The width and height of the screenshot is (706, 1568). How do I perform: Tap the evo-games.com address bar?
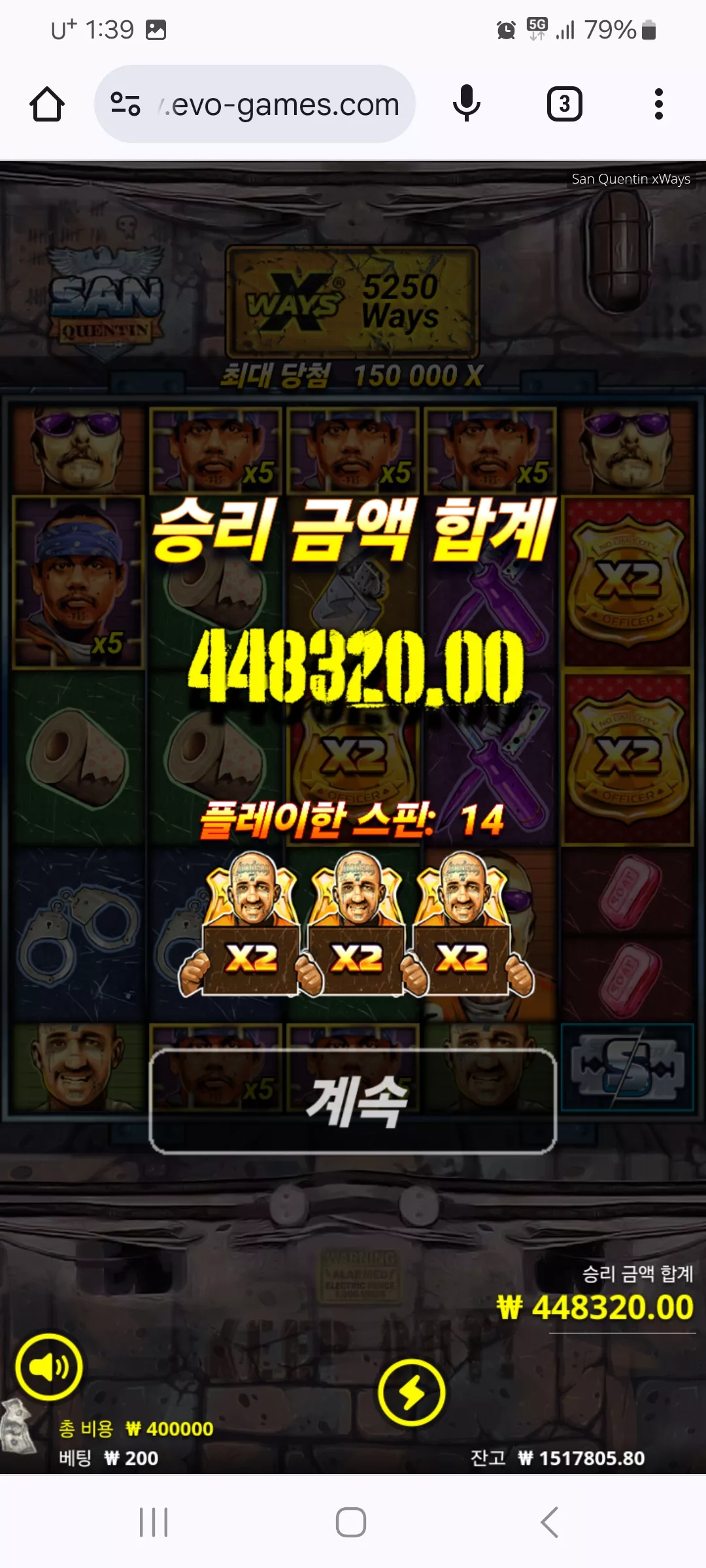point(255,104)
